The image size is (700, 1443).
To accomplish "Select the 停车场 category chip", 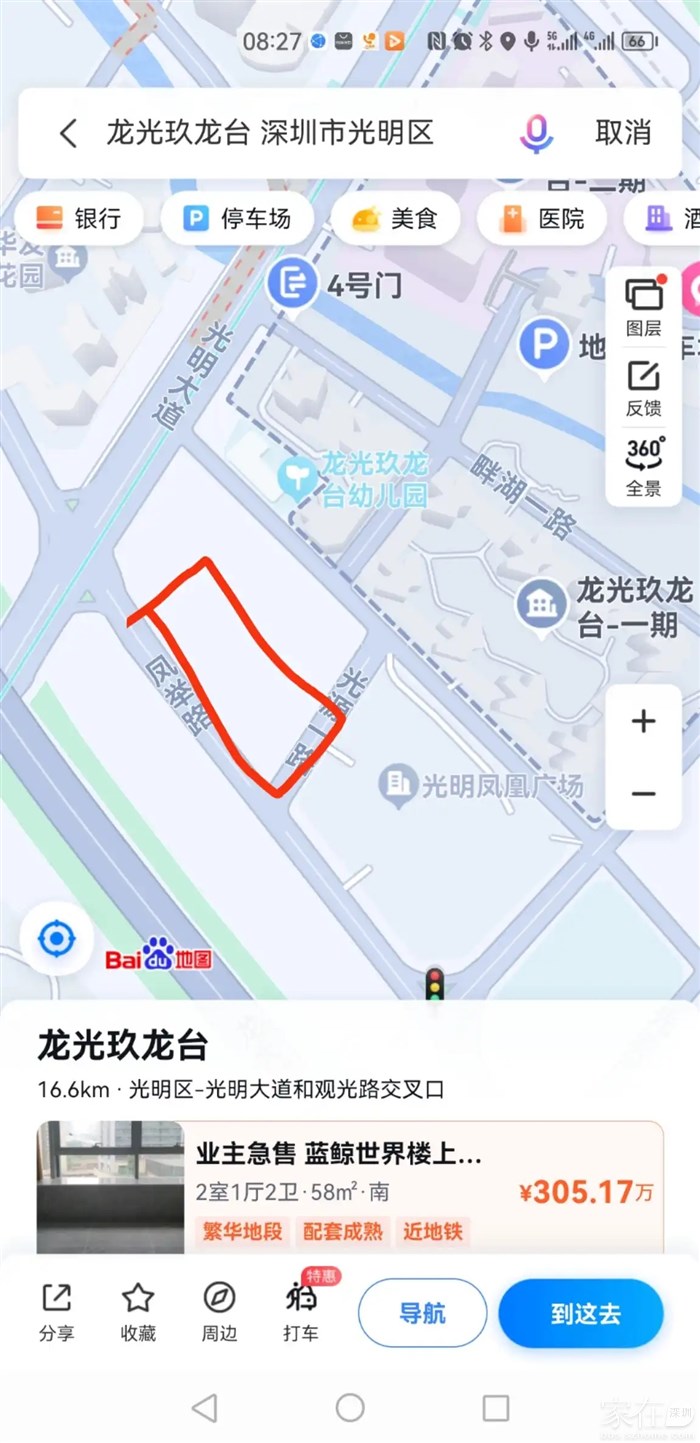I will tap(238, 218).
